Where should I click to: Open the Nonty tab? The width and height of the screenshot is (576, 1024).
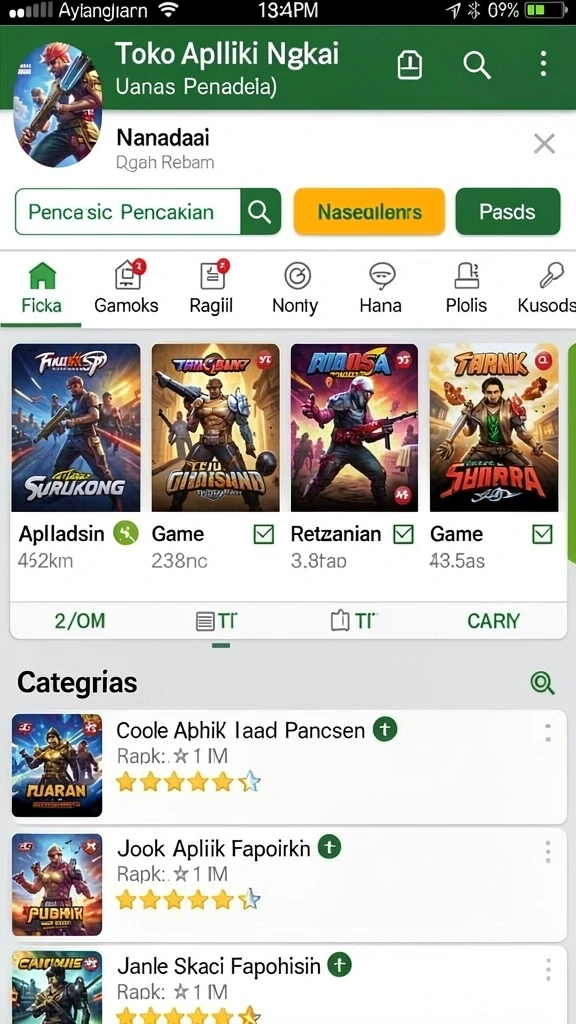pos(295,287)
